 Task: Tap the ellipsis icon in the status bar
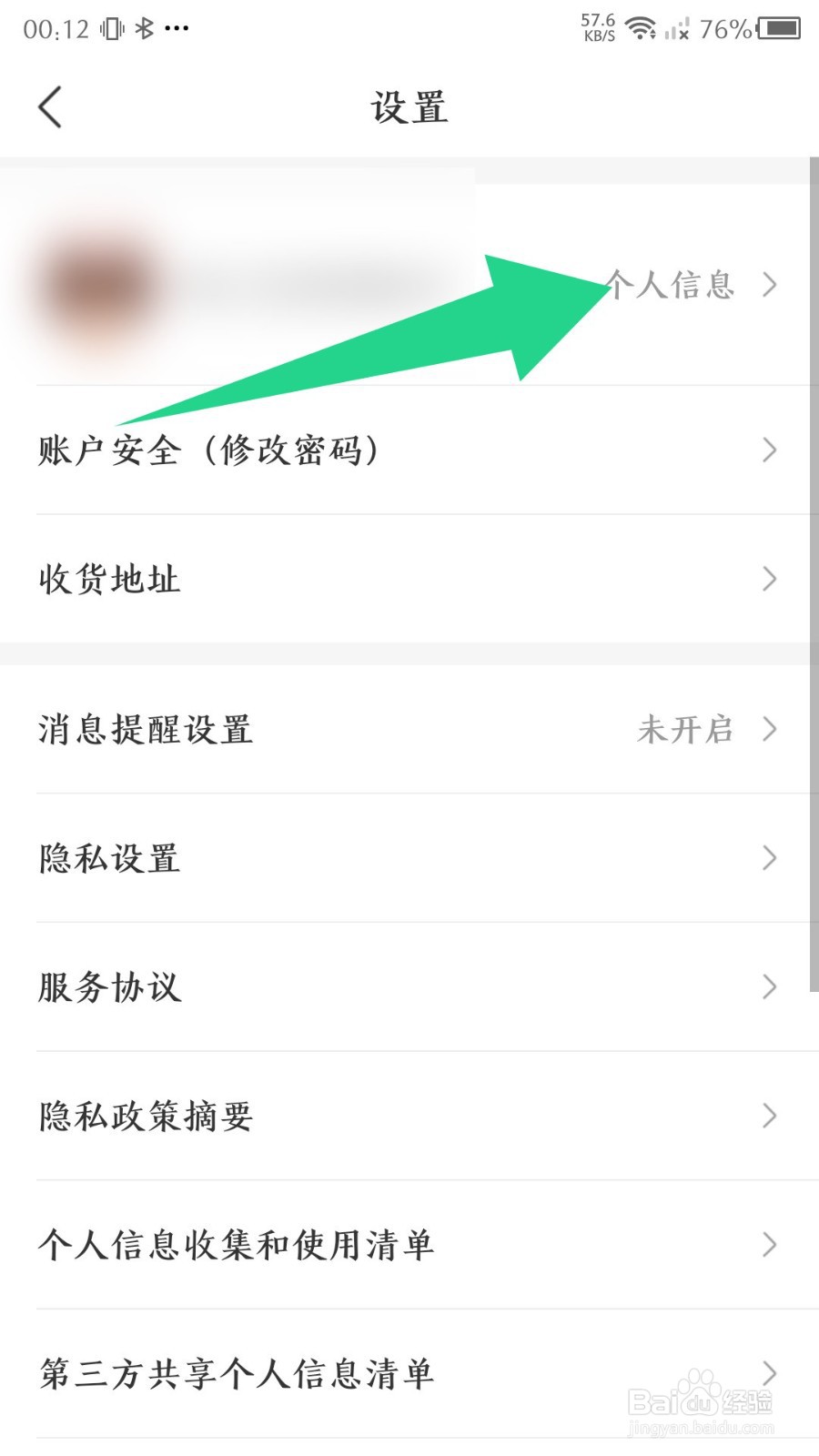coord(179,28)
